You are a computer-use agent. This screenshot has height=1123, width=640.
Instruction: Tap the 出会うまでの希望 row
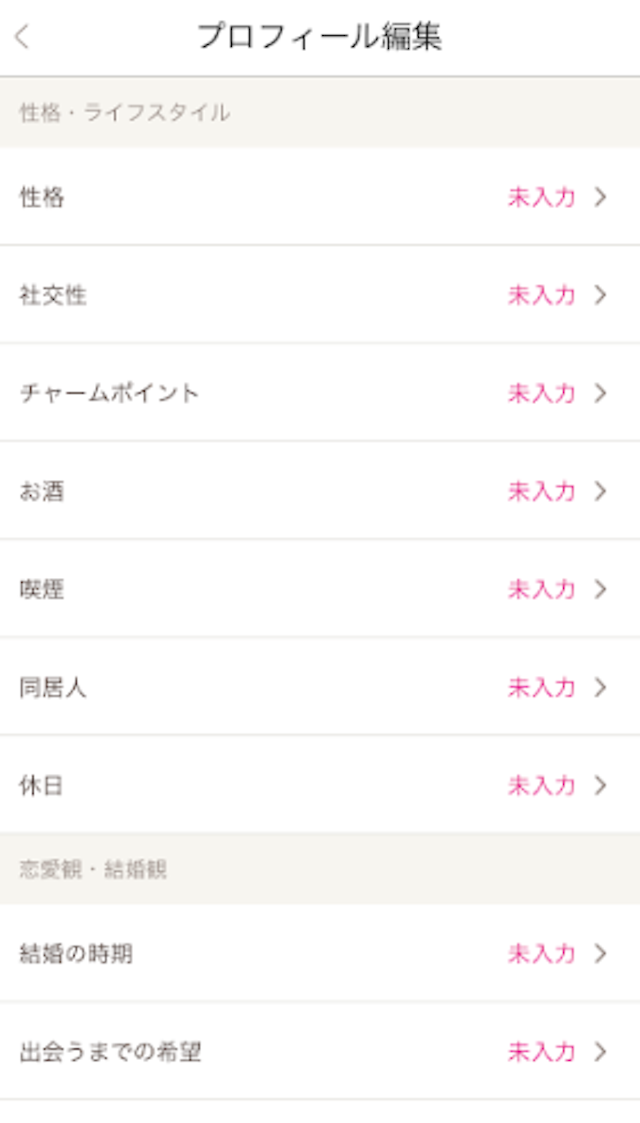click(x=320, y=1051)
